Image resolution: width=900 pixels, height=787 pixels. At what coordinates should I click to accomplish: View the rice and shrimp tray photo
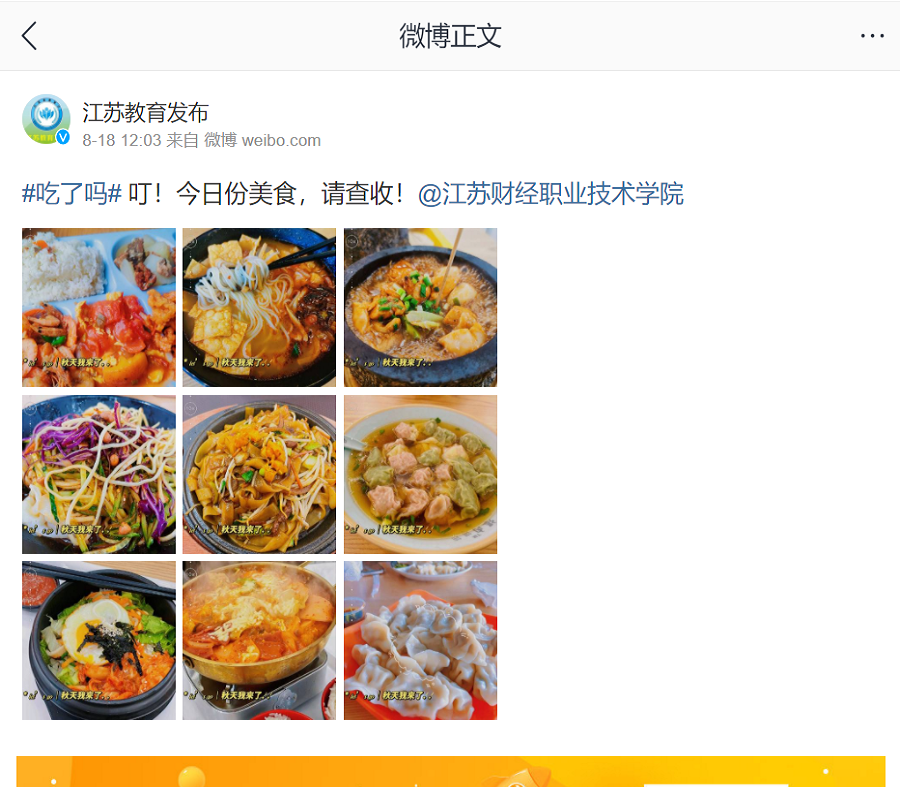(99, 307)
